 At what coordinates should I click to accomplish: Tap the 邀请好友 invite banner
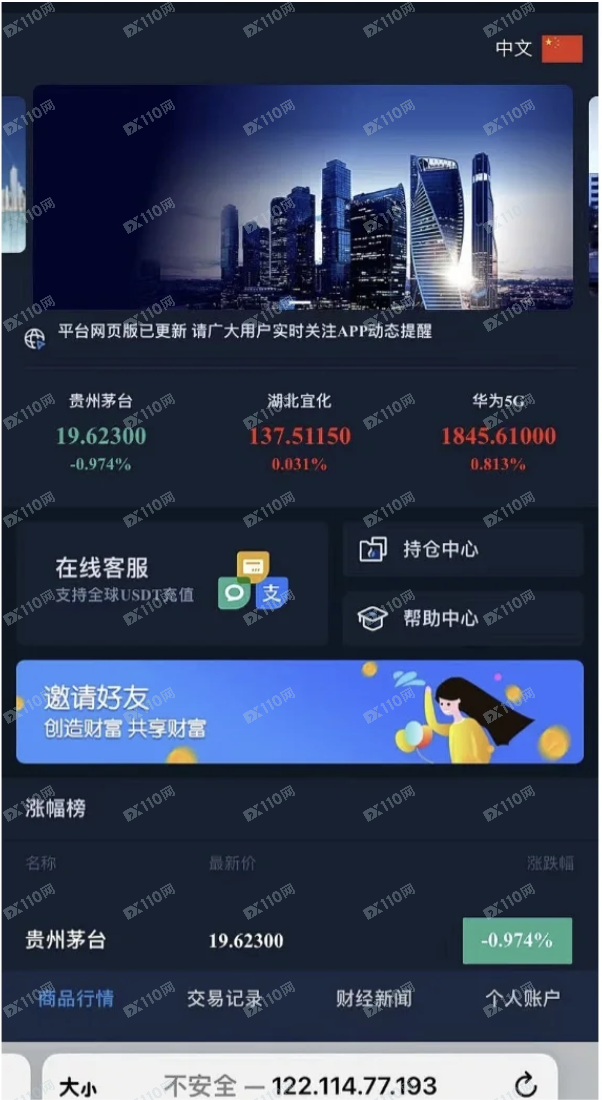(x=300, y=712)
